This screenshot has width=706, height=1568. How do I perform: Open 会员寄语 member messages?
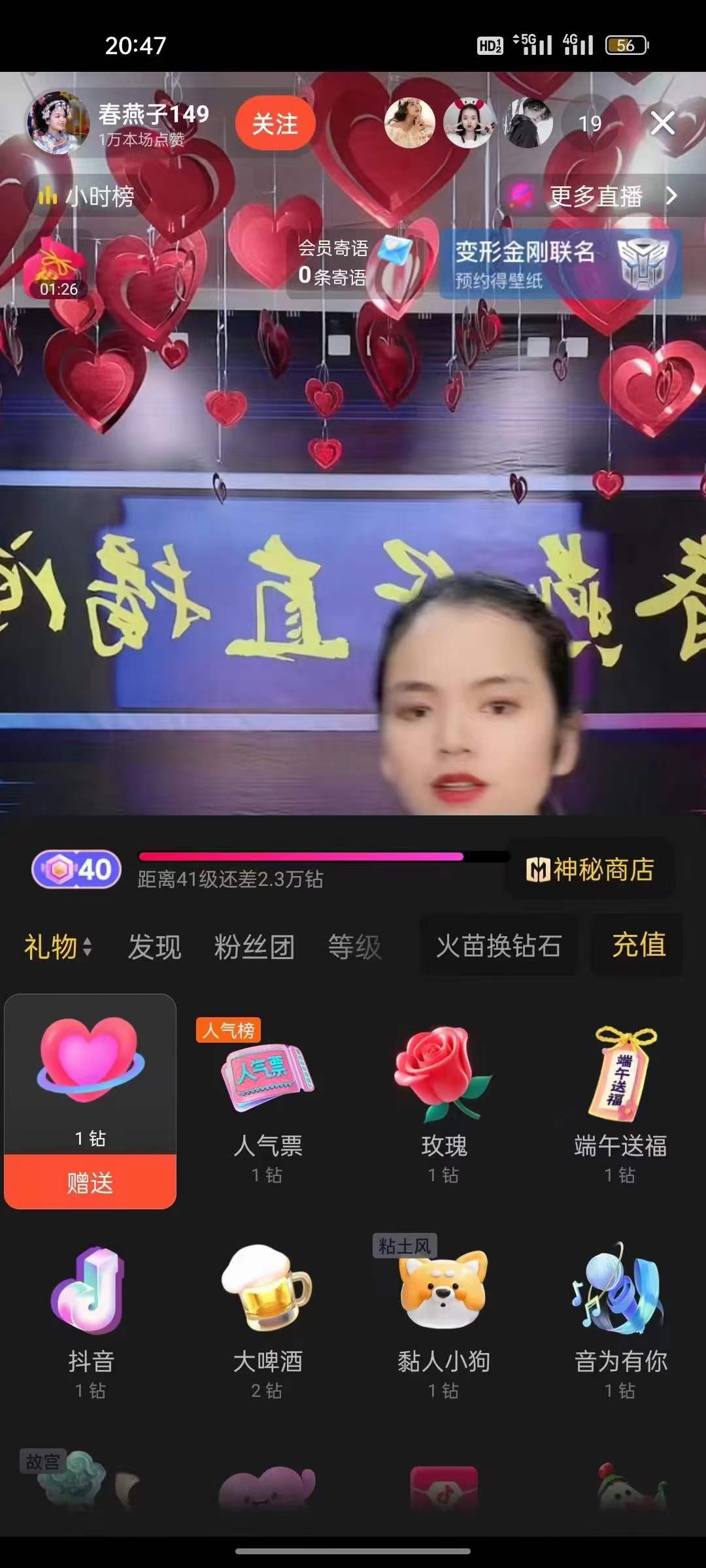tap(353, 263)
